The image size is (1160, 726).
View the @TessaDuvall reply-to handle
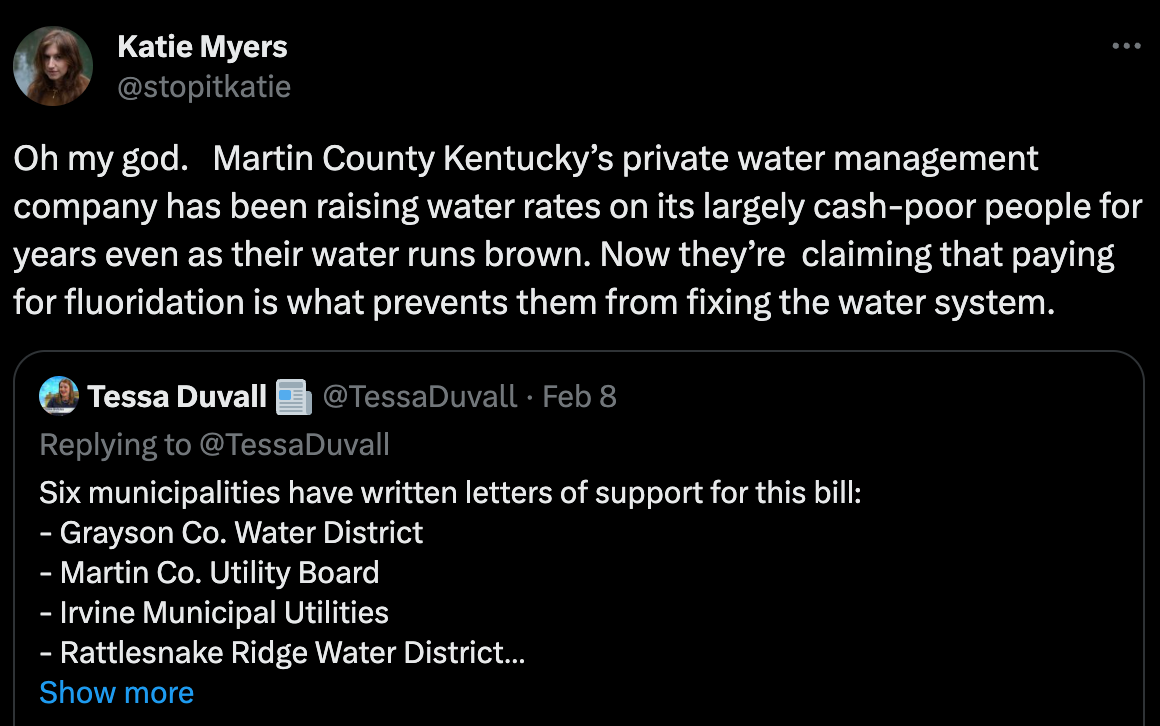click(x=294, y=444)
